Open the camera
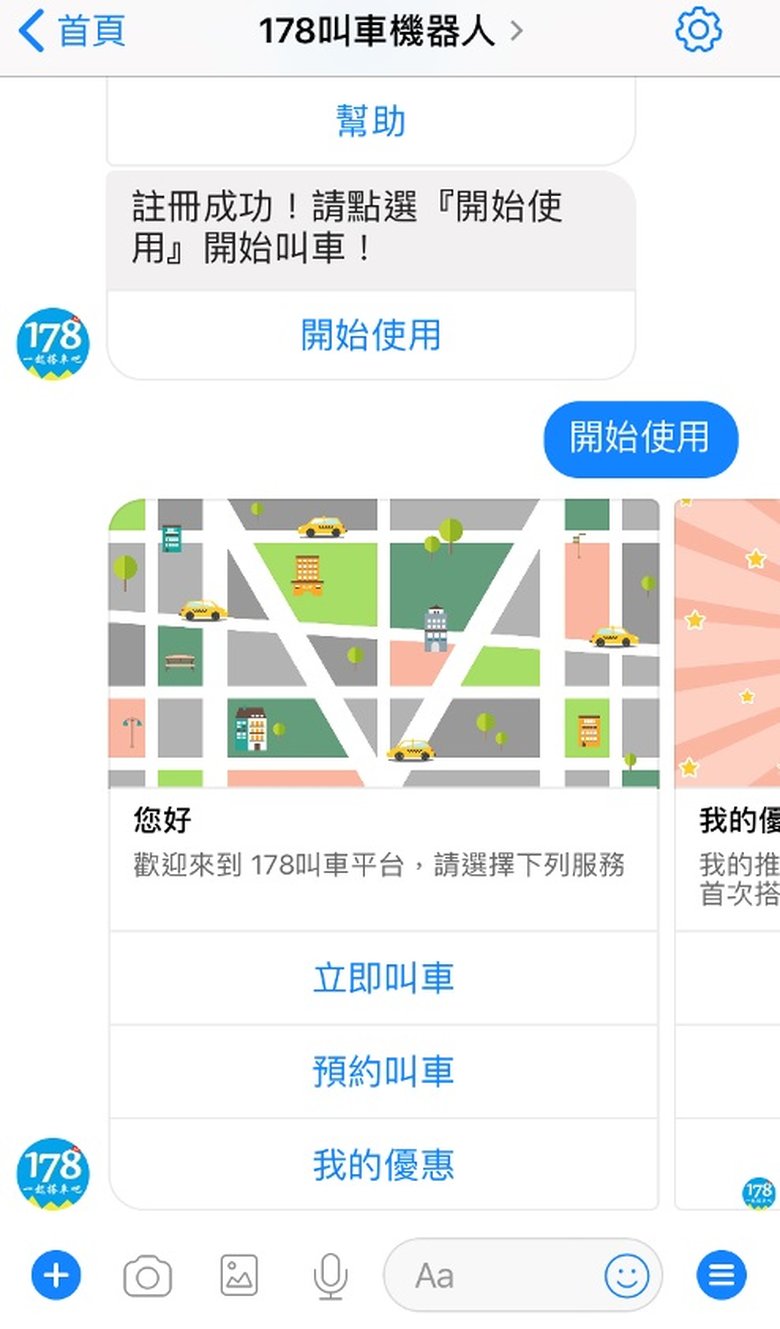This screenshot has width=780, height=1329. (147, 1276)
